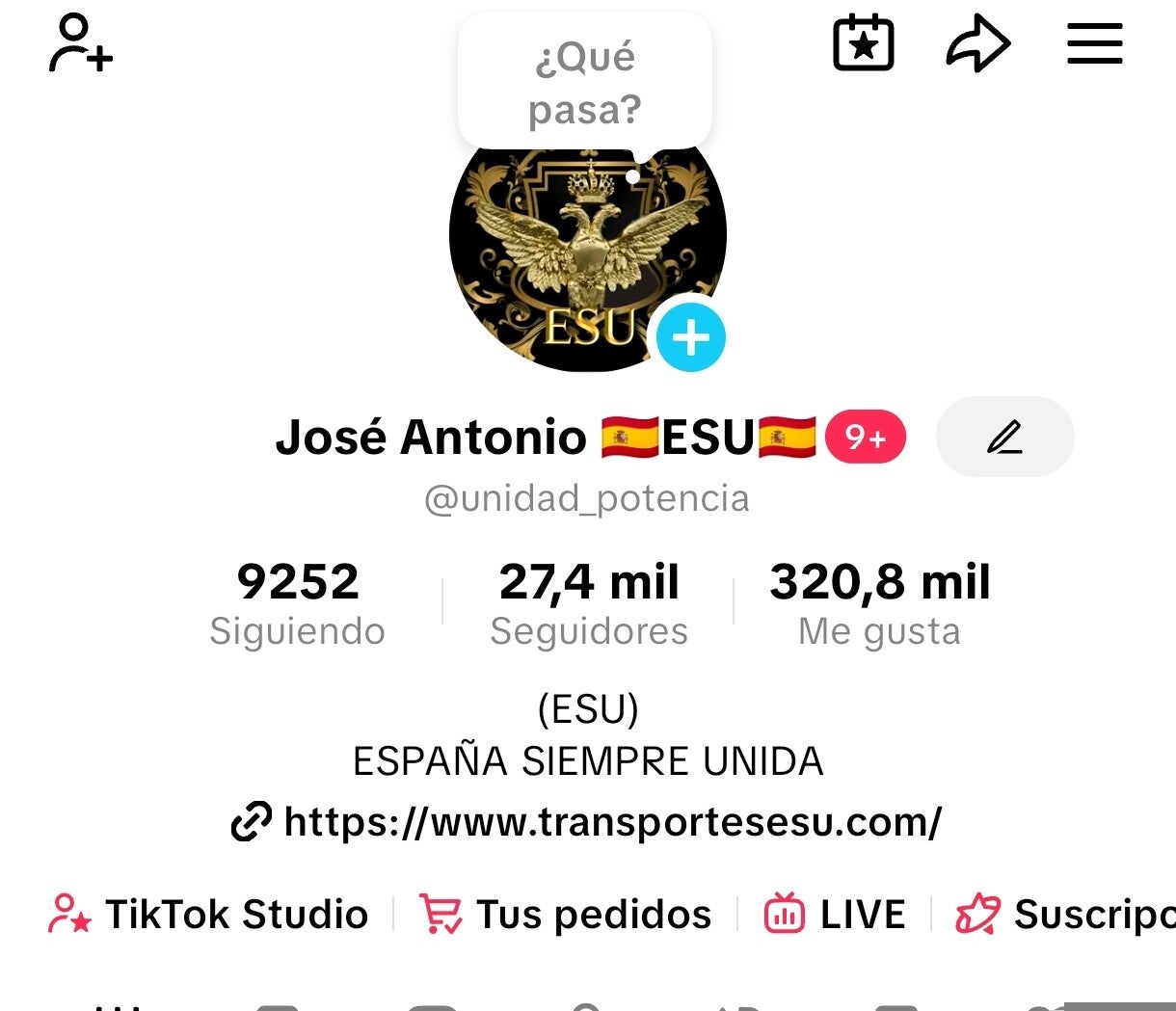Open the LIVE shortcut
Image resolution: width=1176 pixels, height=1011 pixels.
pyautogui.click(x=835, y=914)
